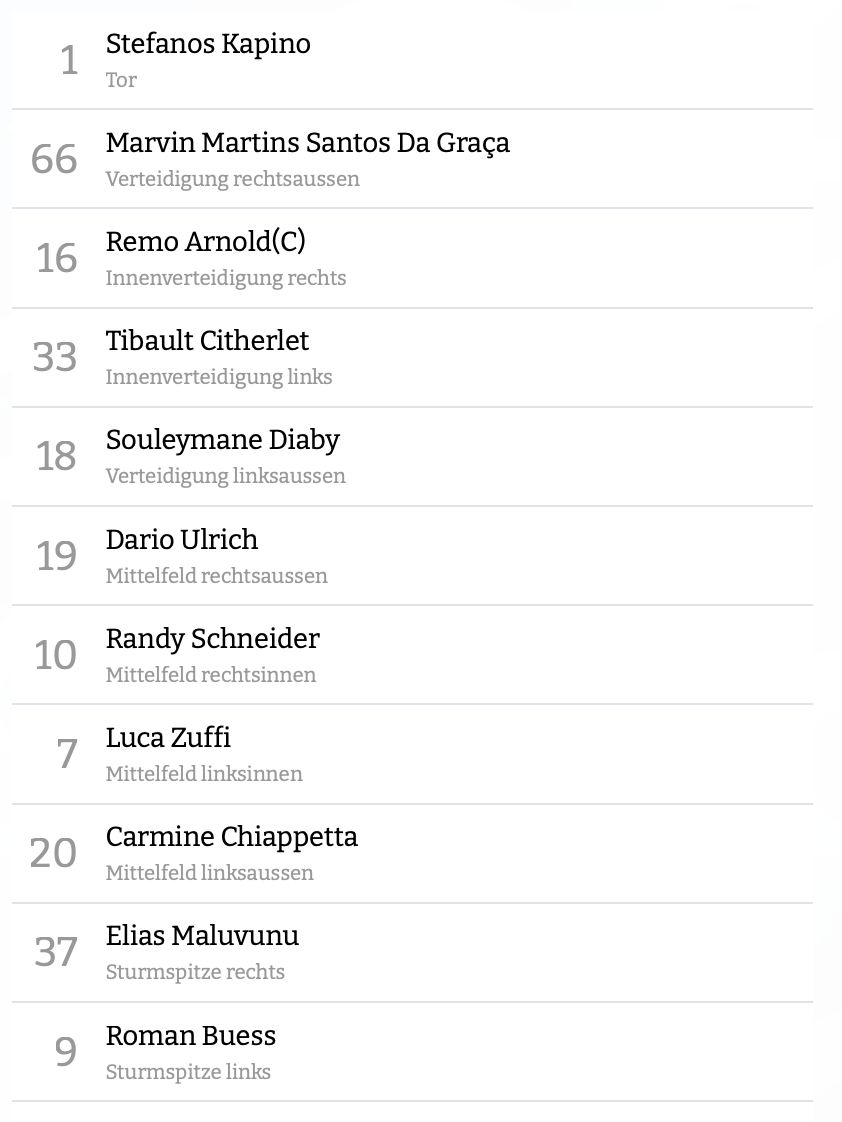Screen dimensions: 842x1122
Task: Select striker Roman Buess
Action: click(190, 1036)
